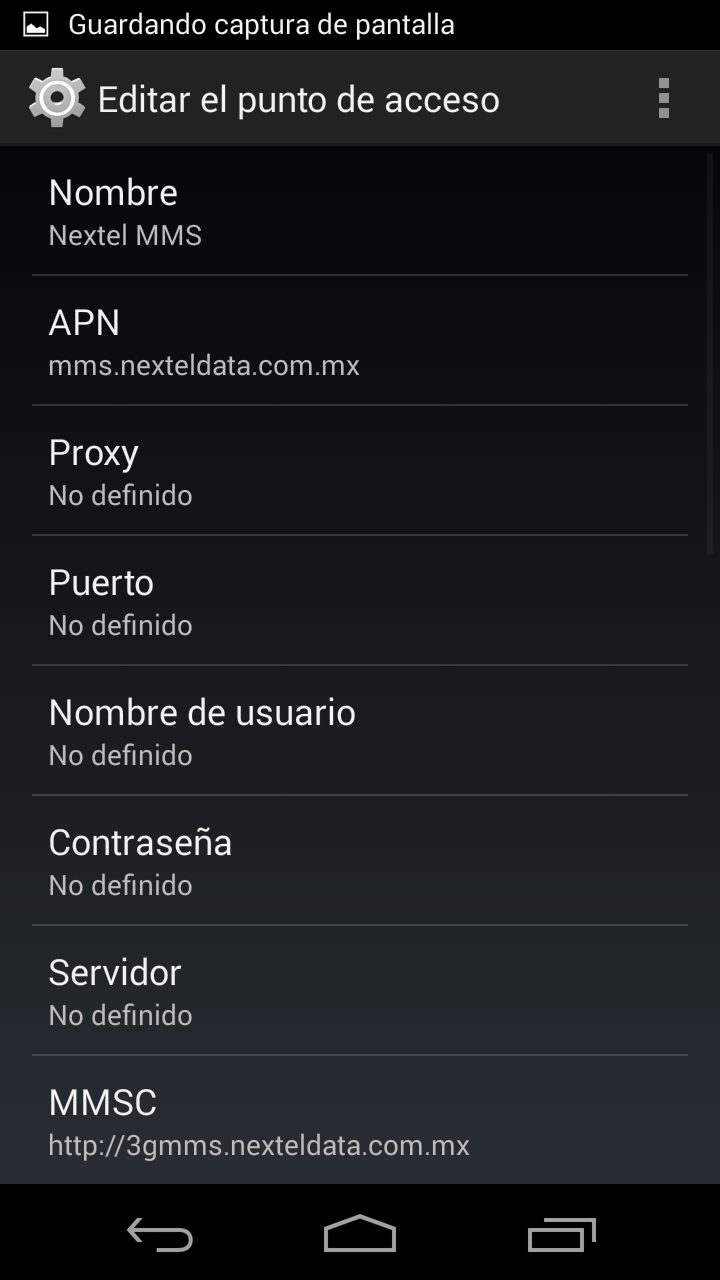Go back via the settings gear icon
This screenshot has height=1280, width=720.
56,98
